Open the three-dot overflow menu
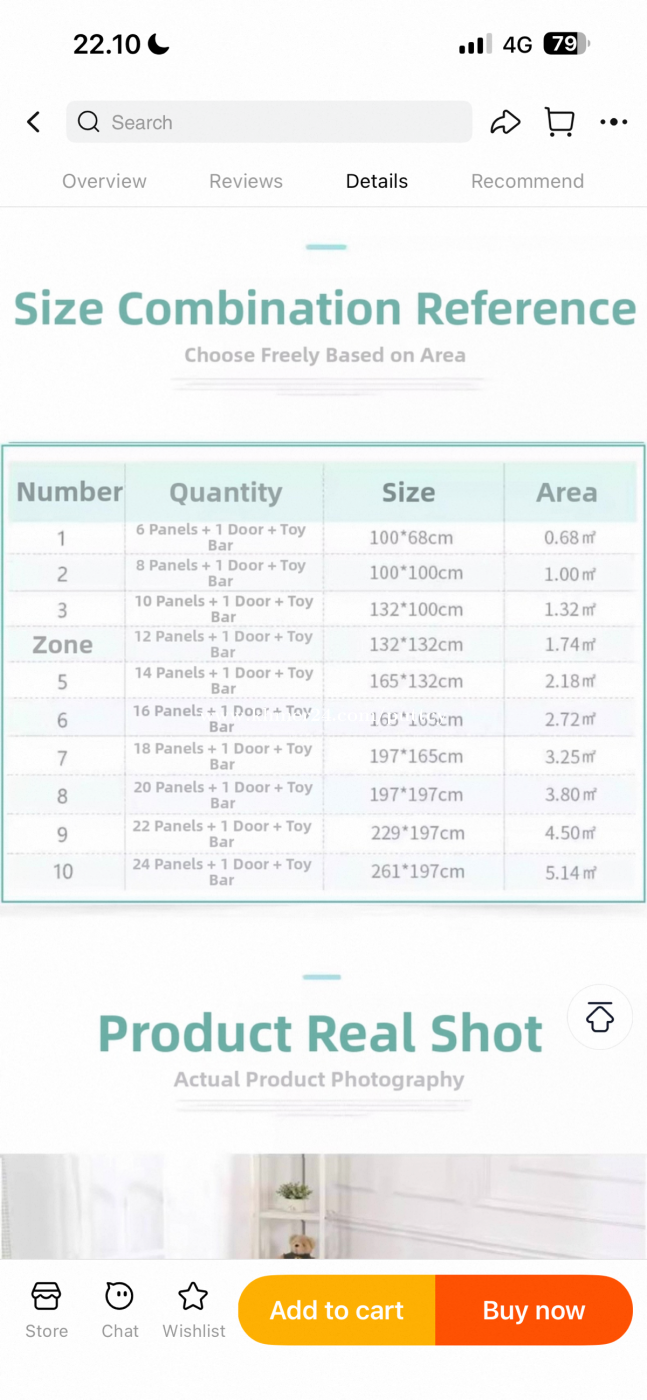Viewport: 647px width, 1400px height. point(613,122)
